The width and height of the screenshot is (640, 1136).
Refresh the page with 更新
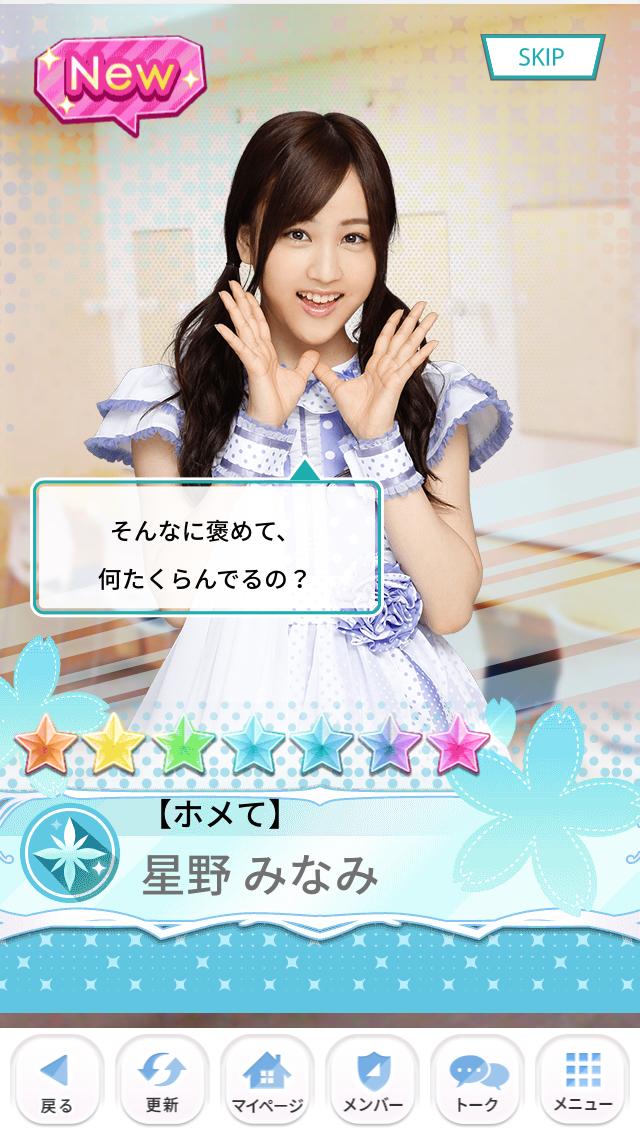pos(162,1080)
